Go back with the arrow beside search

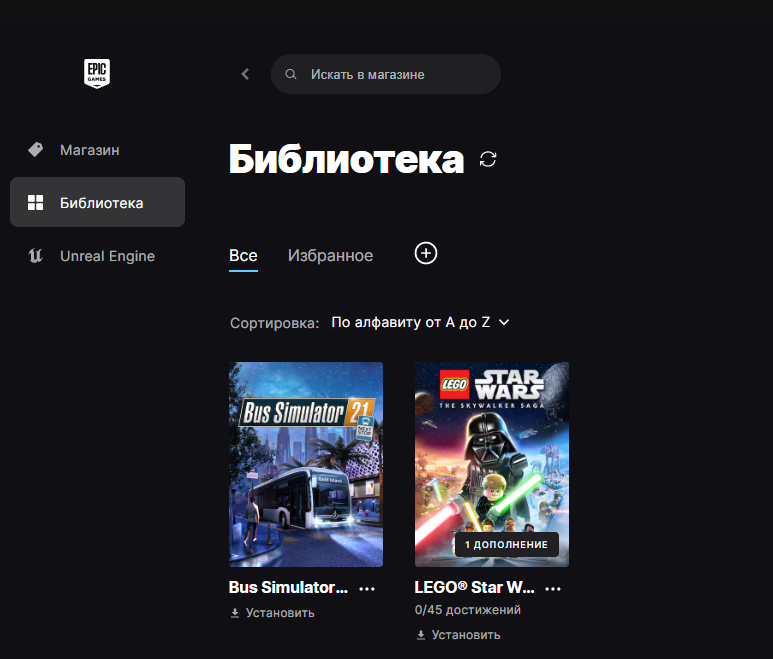[245, 74]
